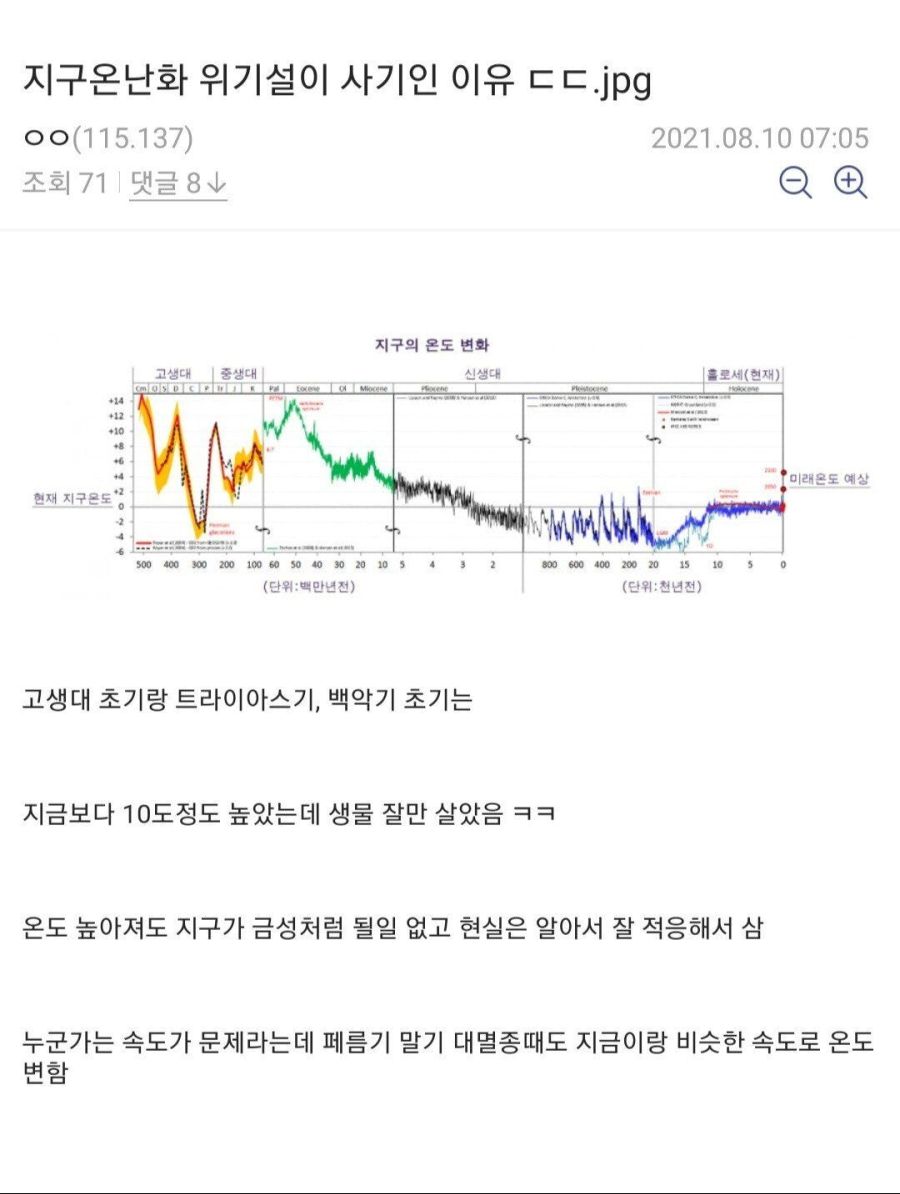Zoom out with the magnifier minus icon
This screenshot has width=900, height=1194.
(795, 183)
